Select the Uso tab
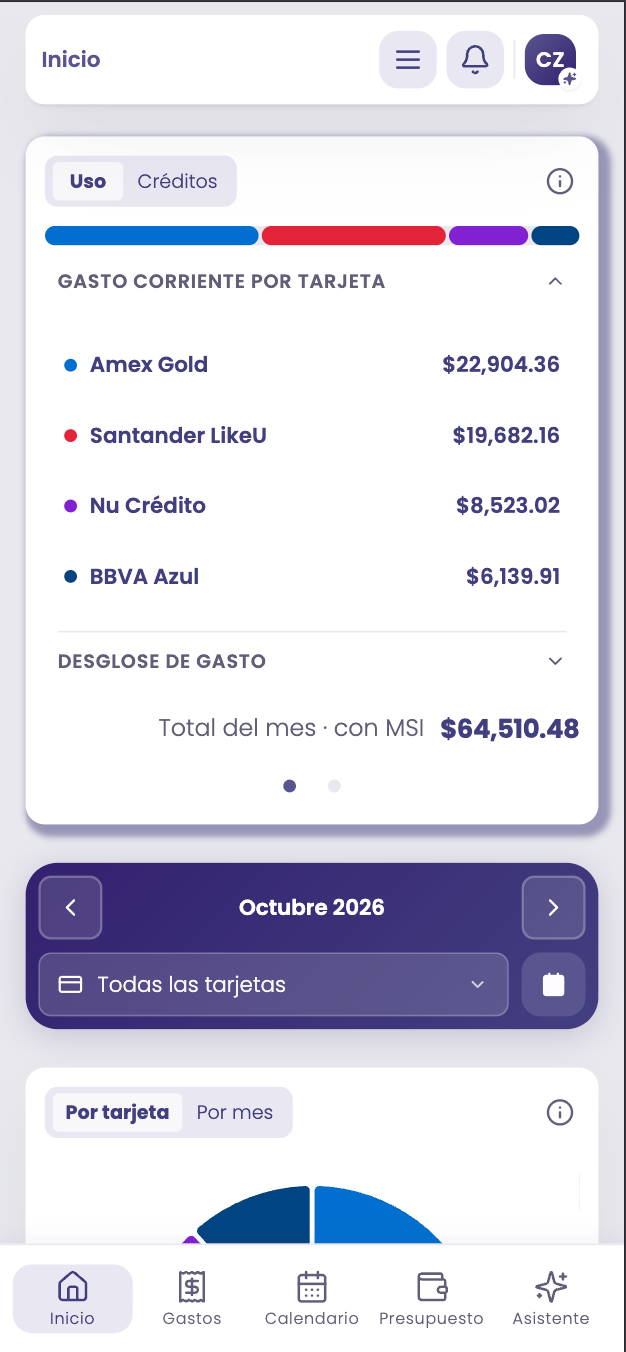Image resolution: width=626 pixels, height=1352 pixels. coord(88,181)
